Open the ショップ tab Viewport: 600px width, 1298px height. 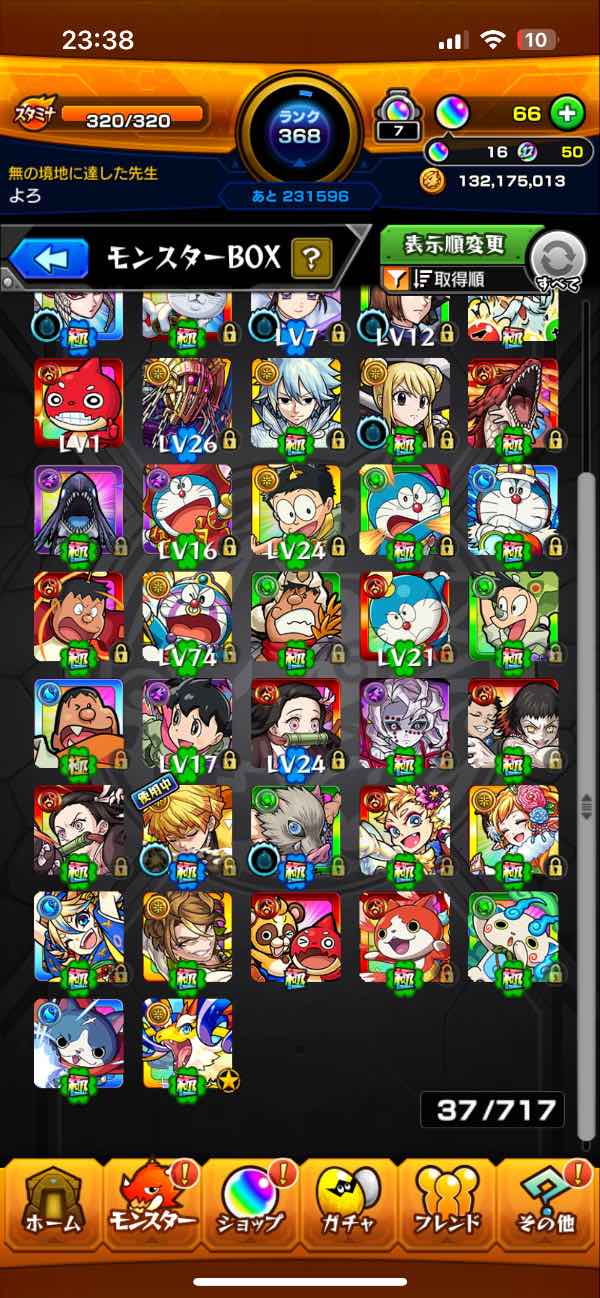[x=250, y=1209]
